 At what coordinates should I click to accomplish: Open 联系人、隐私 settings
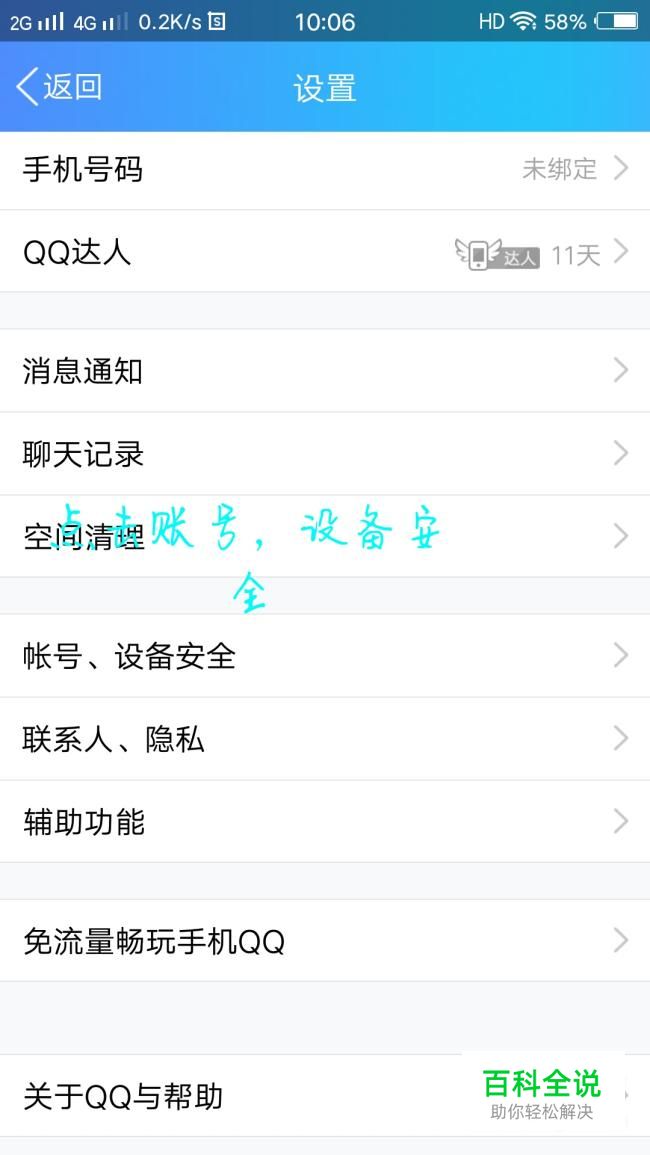[324, 739]
